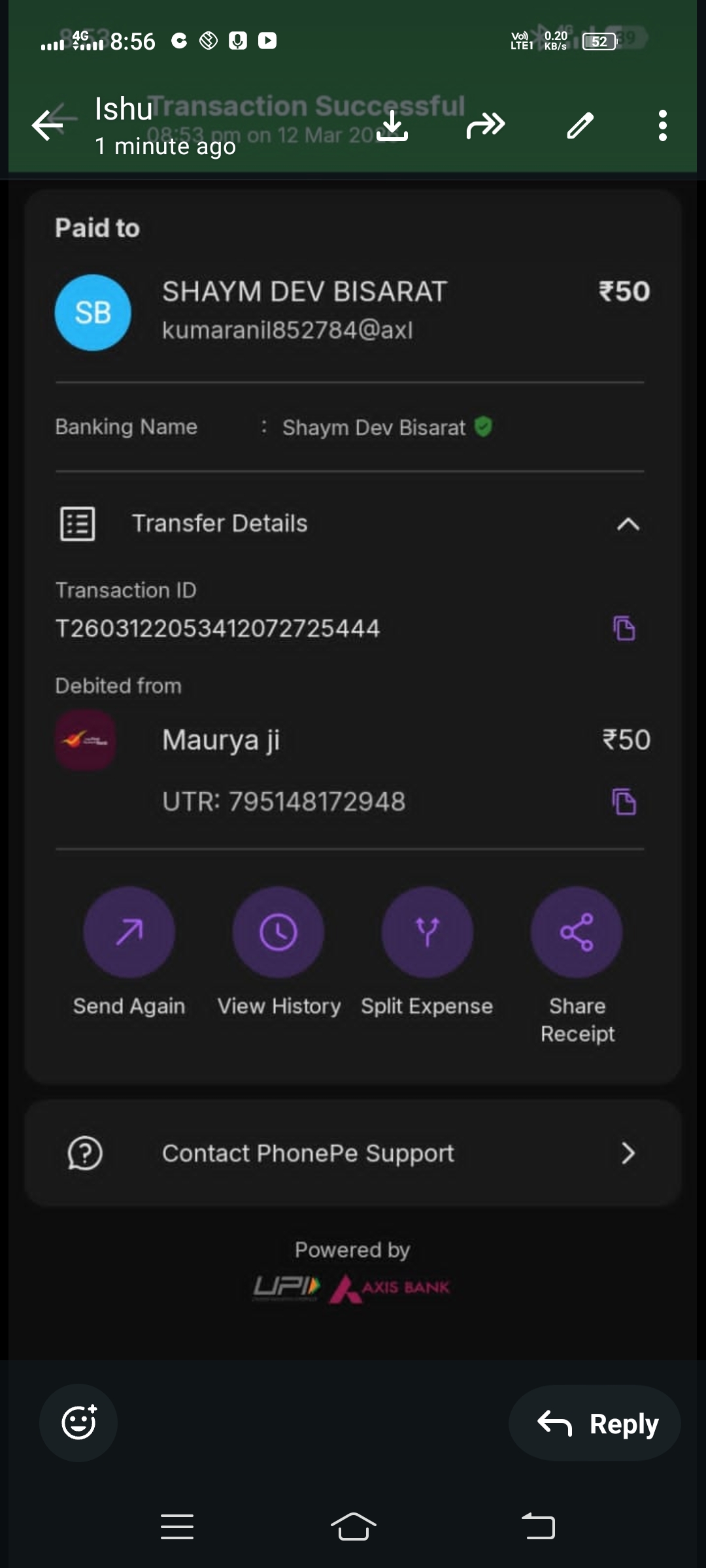Open the three-dot overflow menu
This screenshot has height=1568, width=706.
tap(663, 125)
